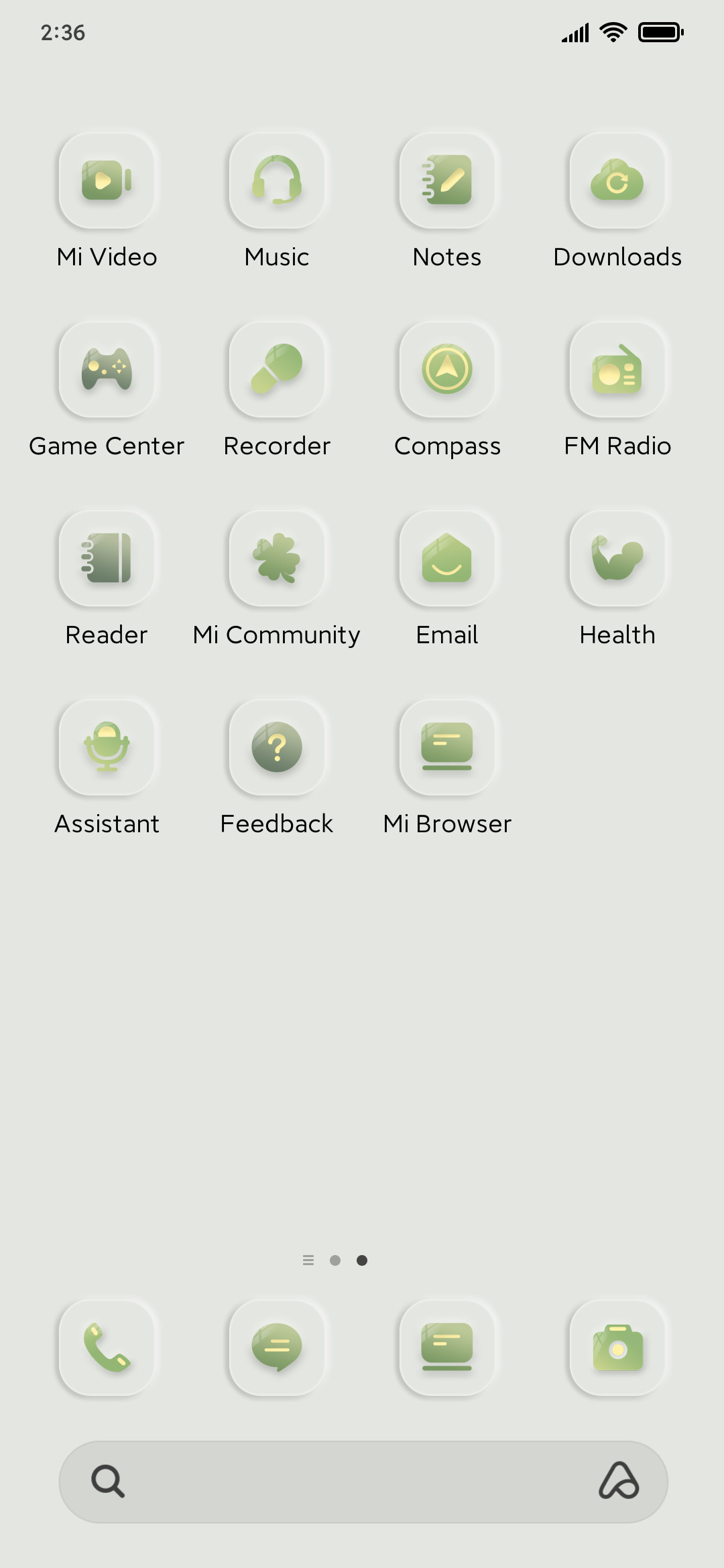Tap the assistant icon in the search bar

[x=619, y=1480]
